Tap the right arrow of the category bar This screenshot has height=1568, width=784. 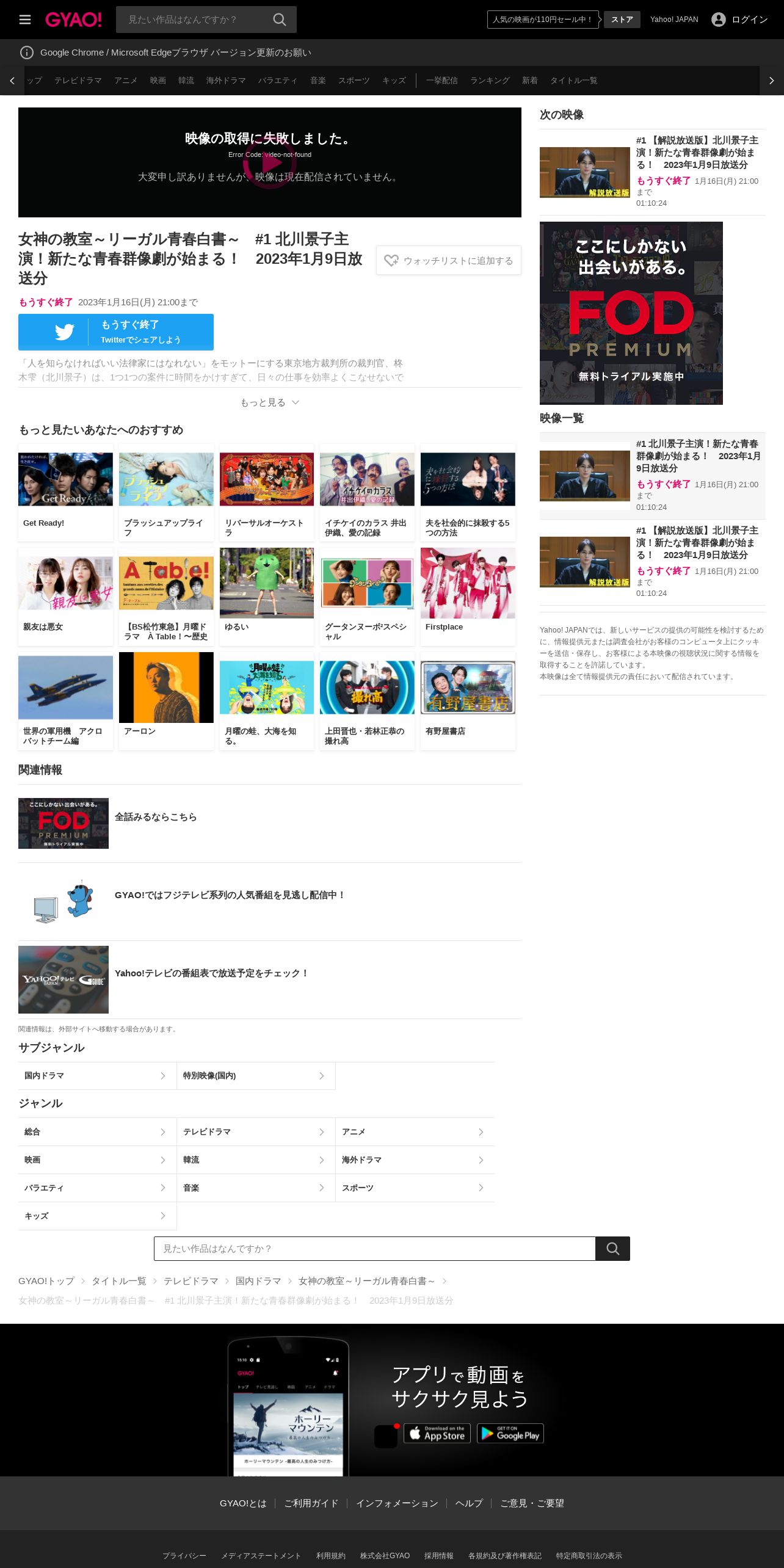[x=772, y=81]
